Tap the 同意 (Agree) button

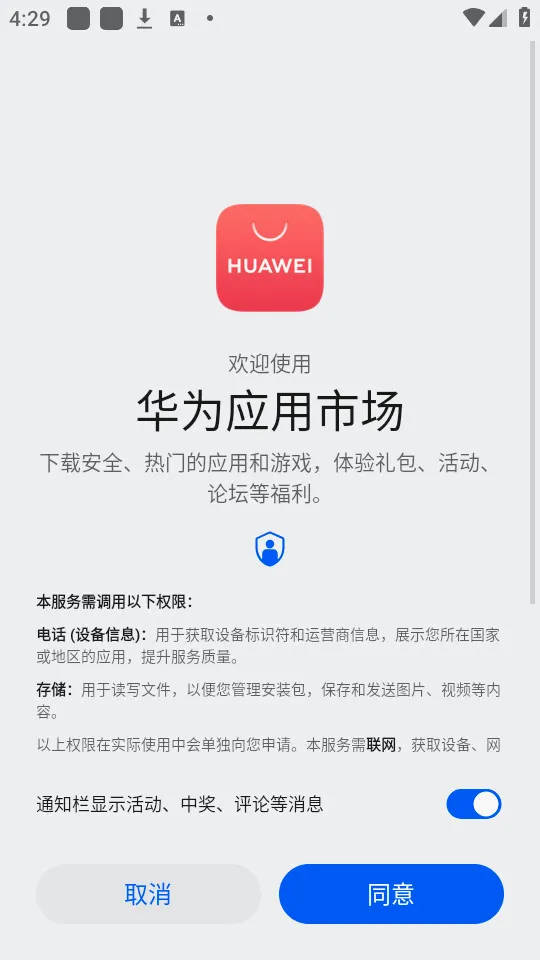[x=391, y=894]
